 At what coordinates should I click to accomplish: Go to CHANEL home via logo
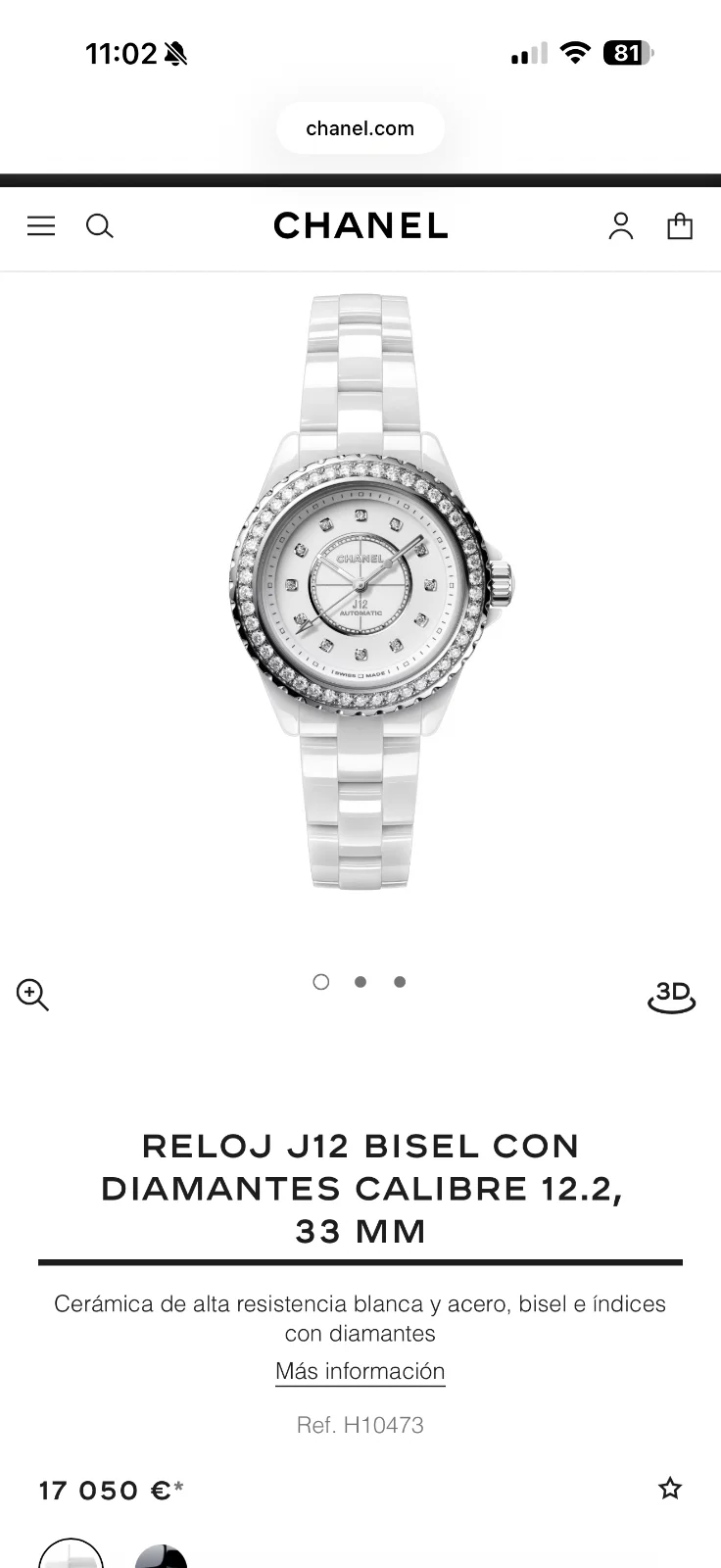tap(360, 226)
